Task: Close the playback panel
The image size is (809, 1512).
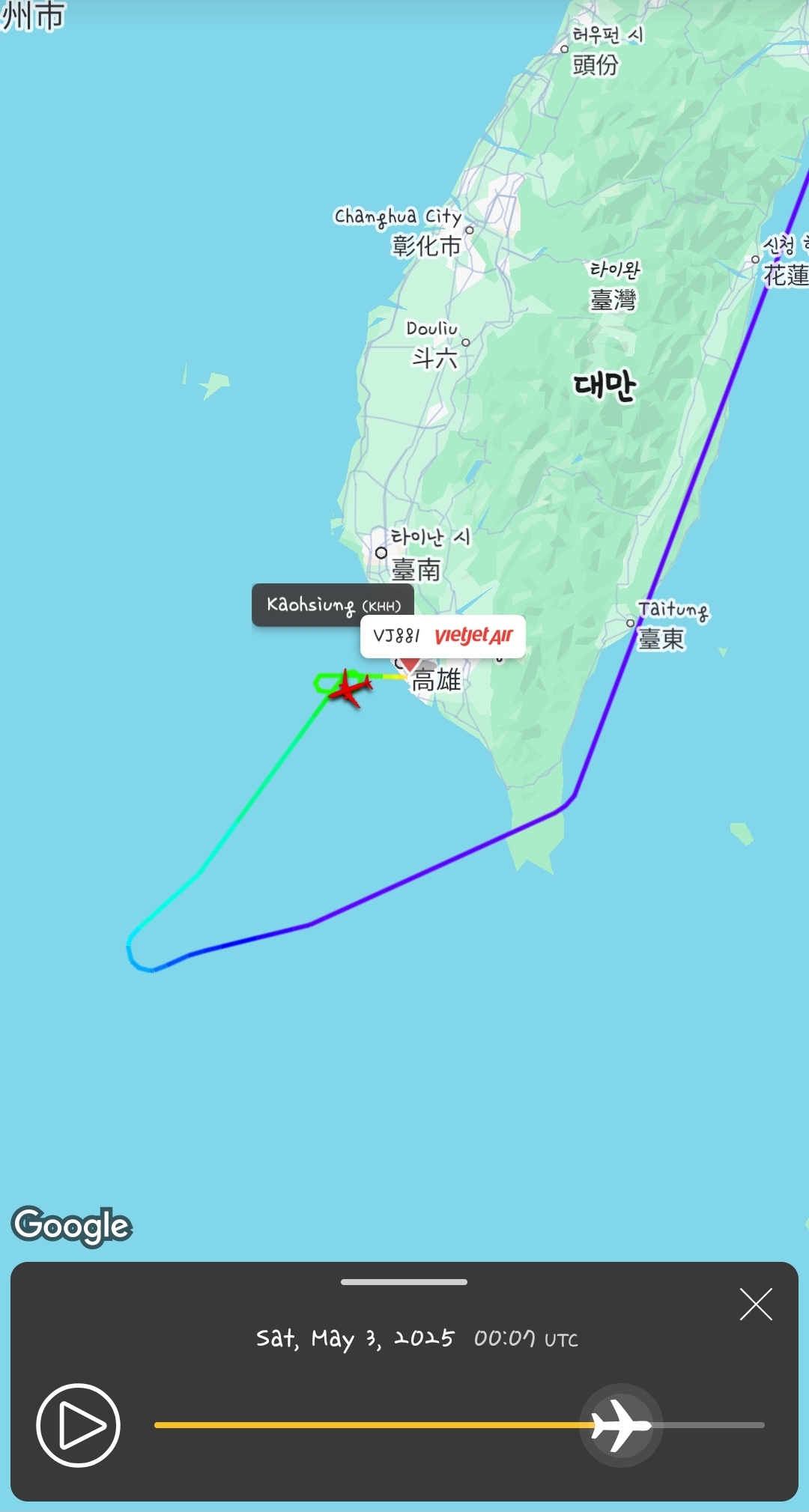Action: point(755,1305)
